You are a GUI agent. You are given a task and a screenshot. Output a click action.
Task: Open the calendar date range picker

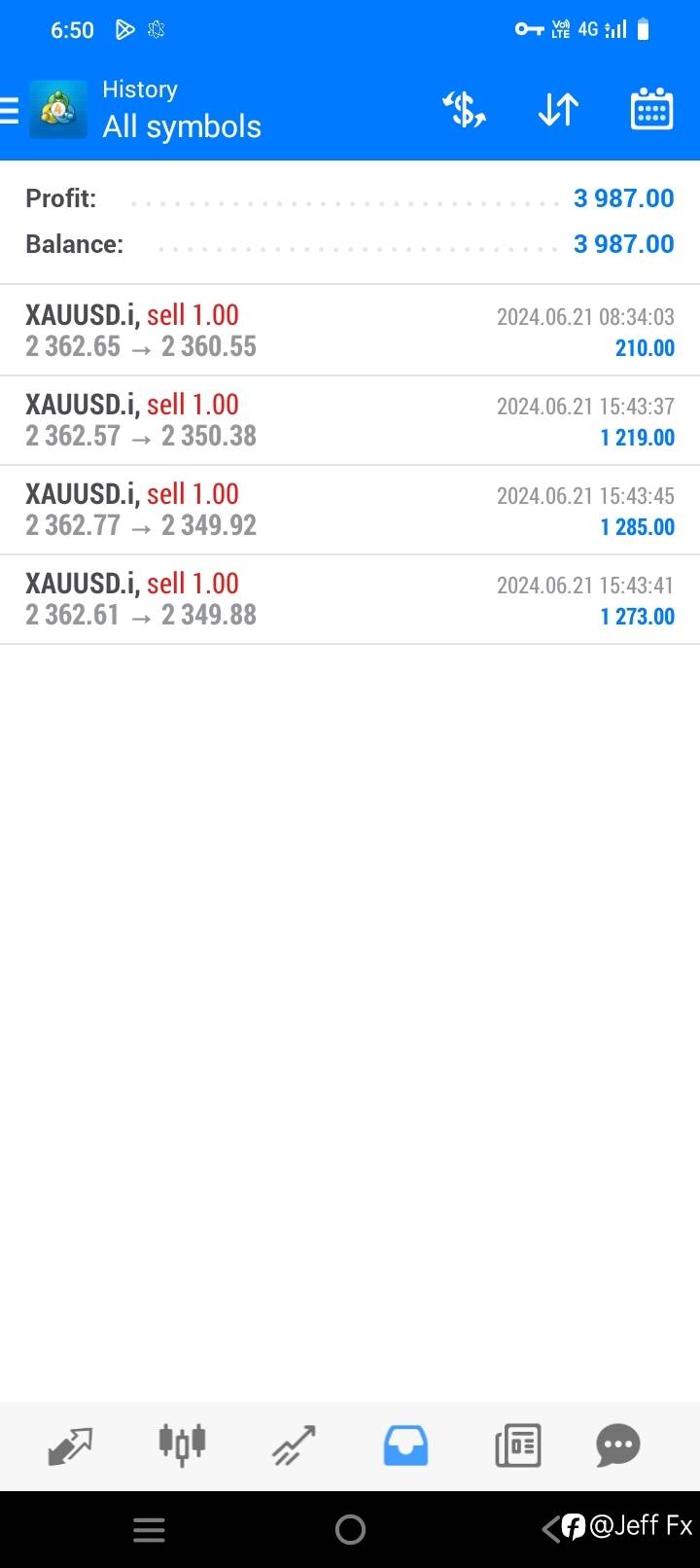651,110
